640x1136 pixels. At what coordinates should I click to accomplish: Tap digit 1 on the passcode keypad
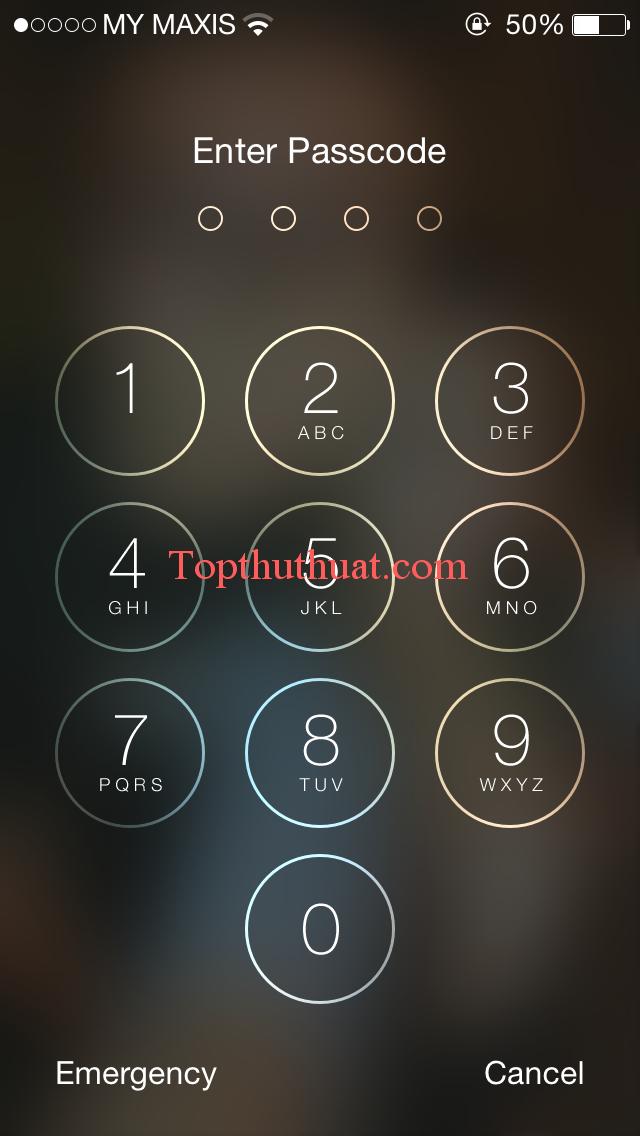130,401
